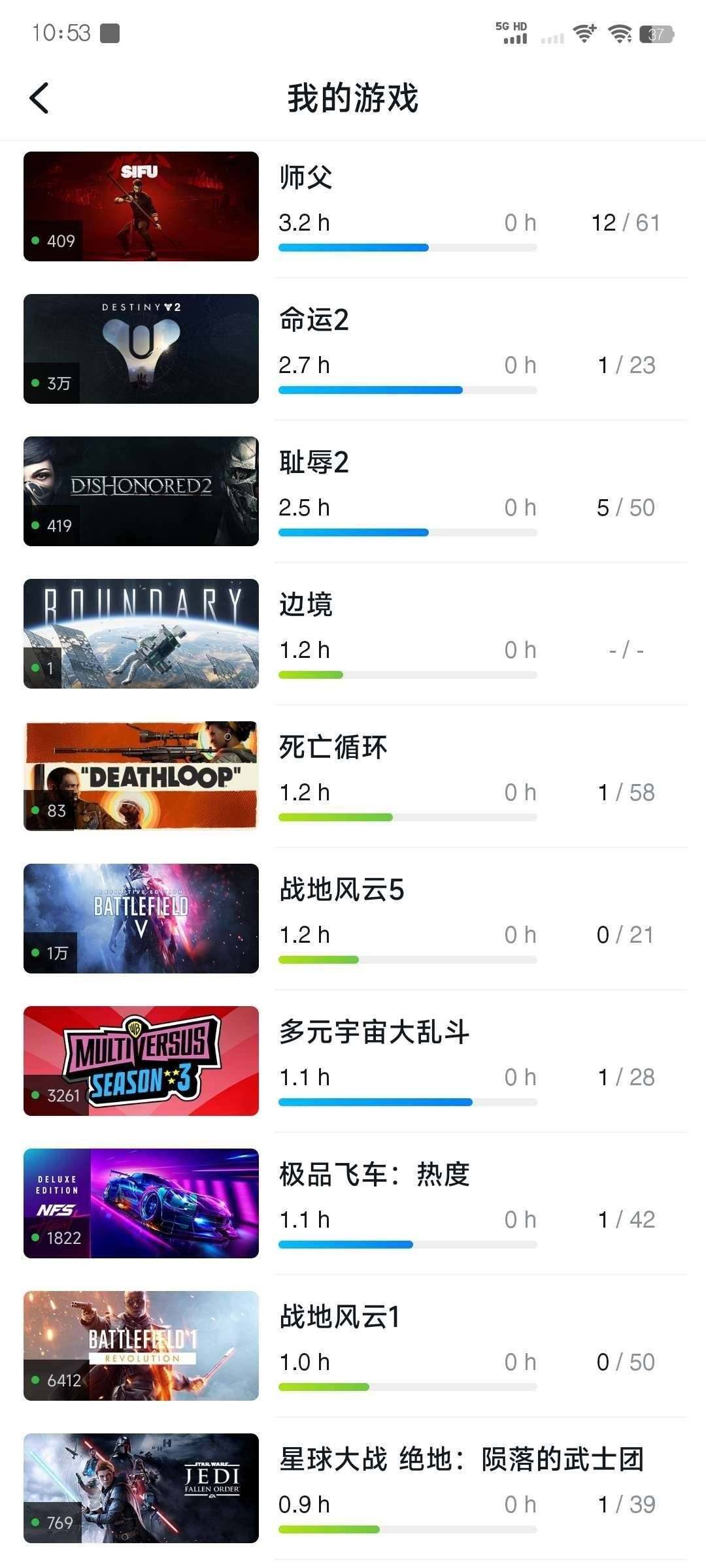Tap the green dot showing 3万 players

coord(36,384)
